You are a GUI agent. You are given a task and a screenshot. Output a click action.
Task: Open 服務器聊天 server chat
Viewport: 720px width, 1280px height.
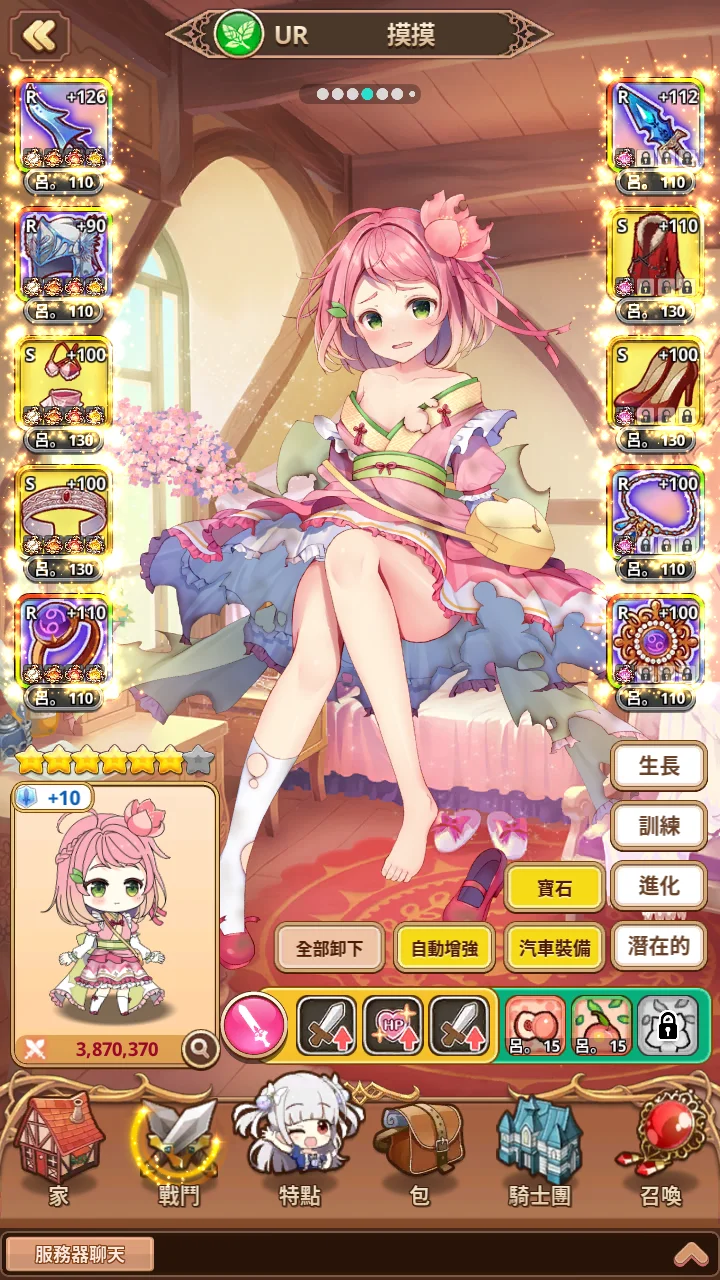coord(80,1254)
